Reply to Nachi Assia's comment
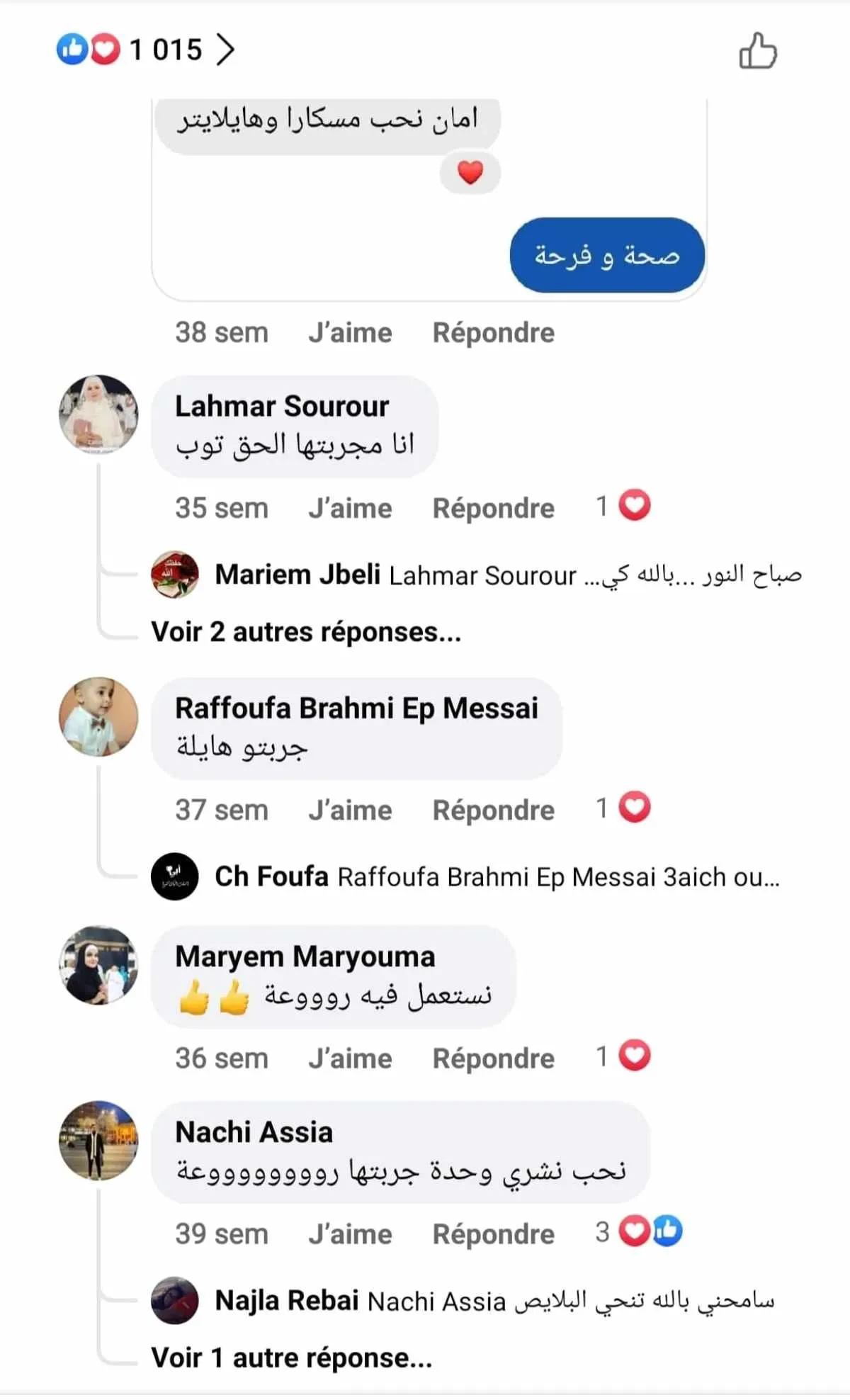The image size is (850, 1400). [x=493, y=1234]
